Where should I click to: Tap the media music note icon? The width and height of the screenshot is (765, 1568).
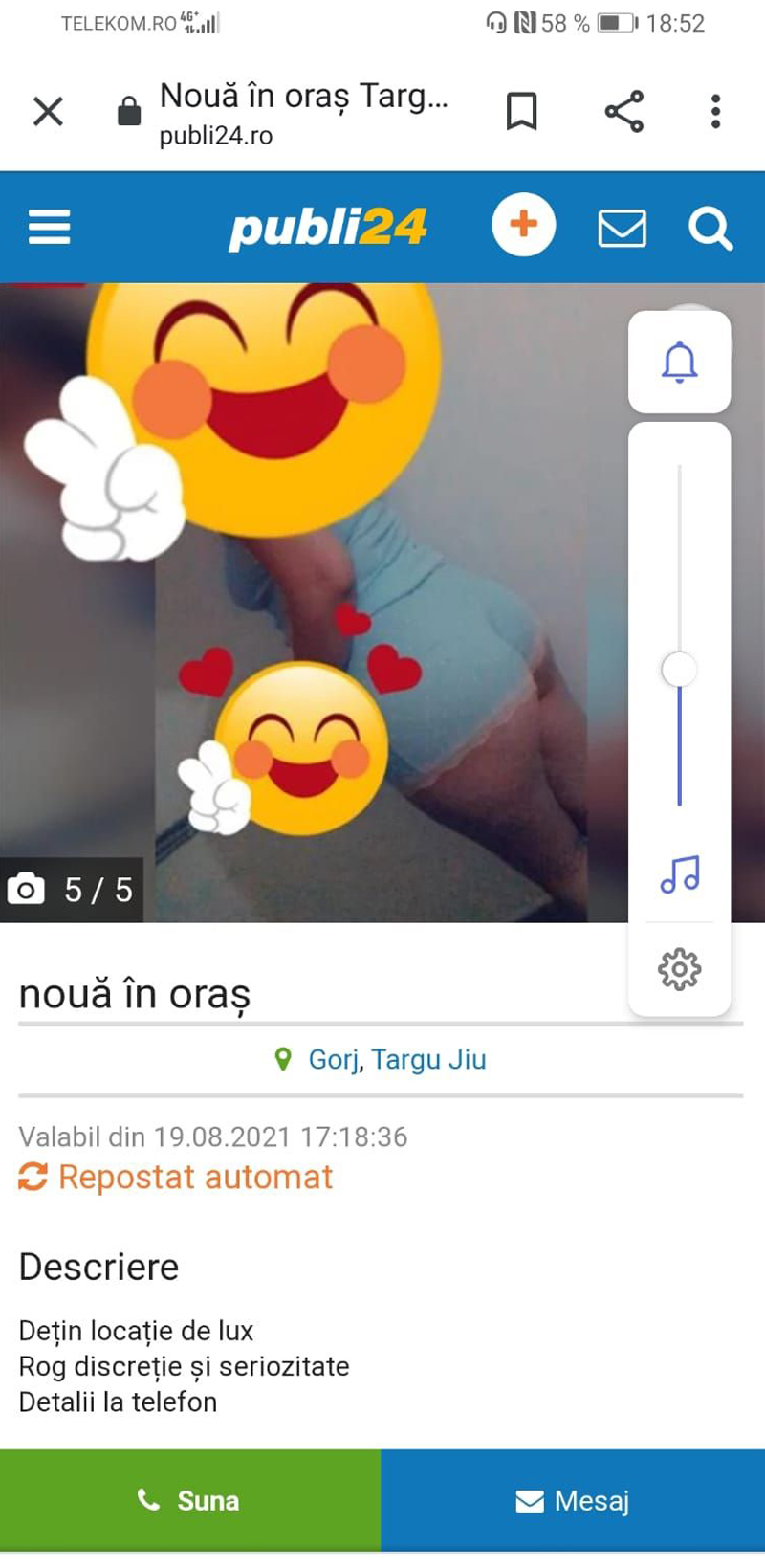pos(680,874)
